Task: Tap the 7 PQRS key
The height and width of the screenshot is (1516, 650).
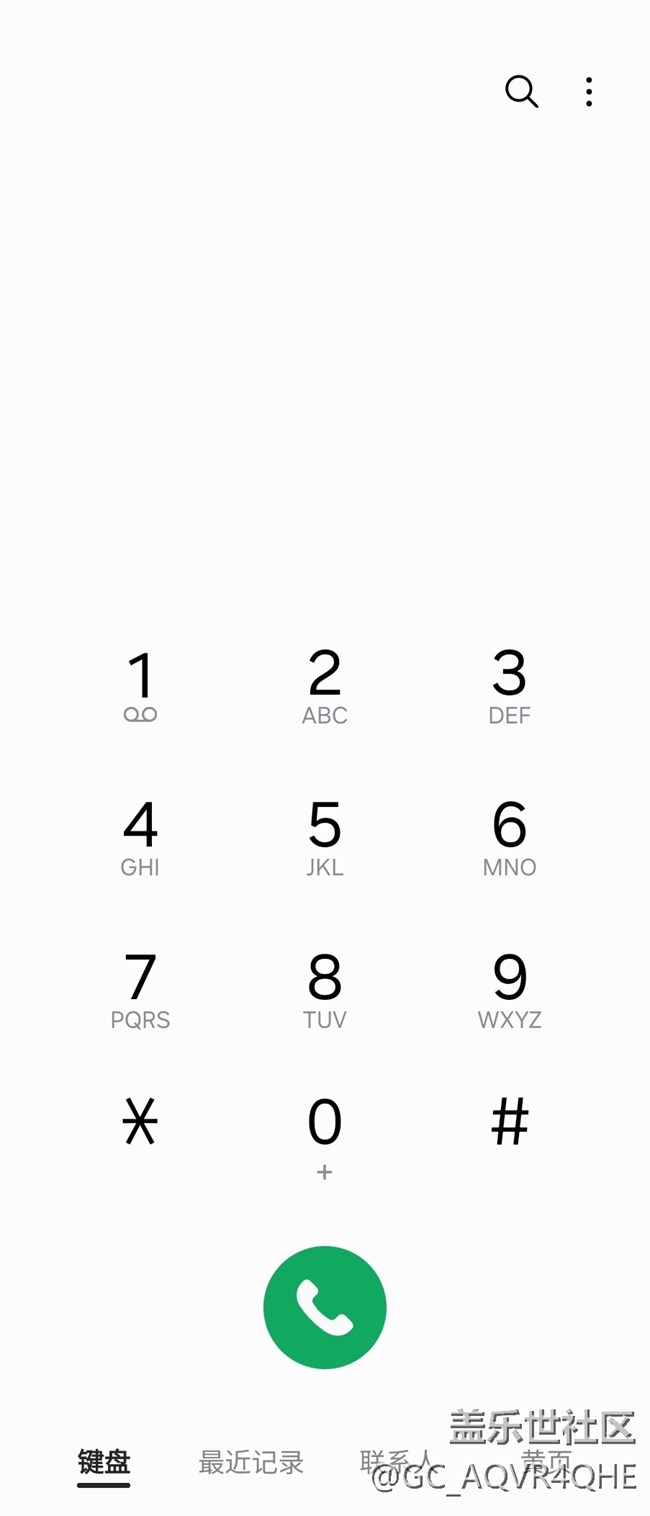Action: (x=140, y=990)
